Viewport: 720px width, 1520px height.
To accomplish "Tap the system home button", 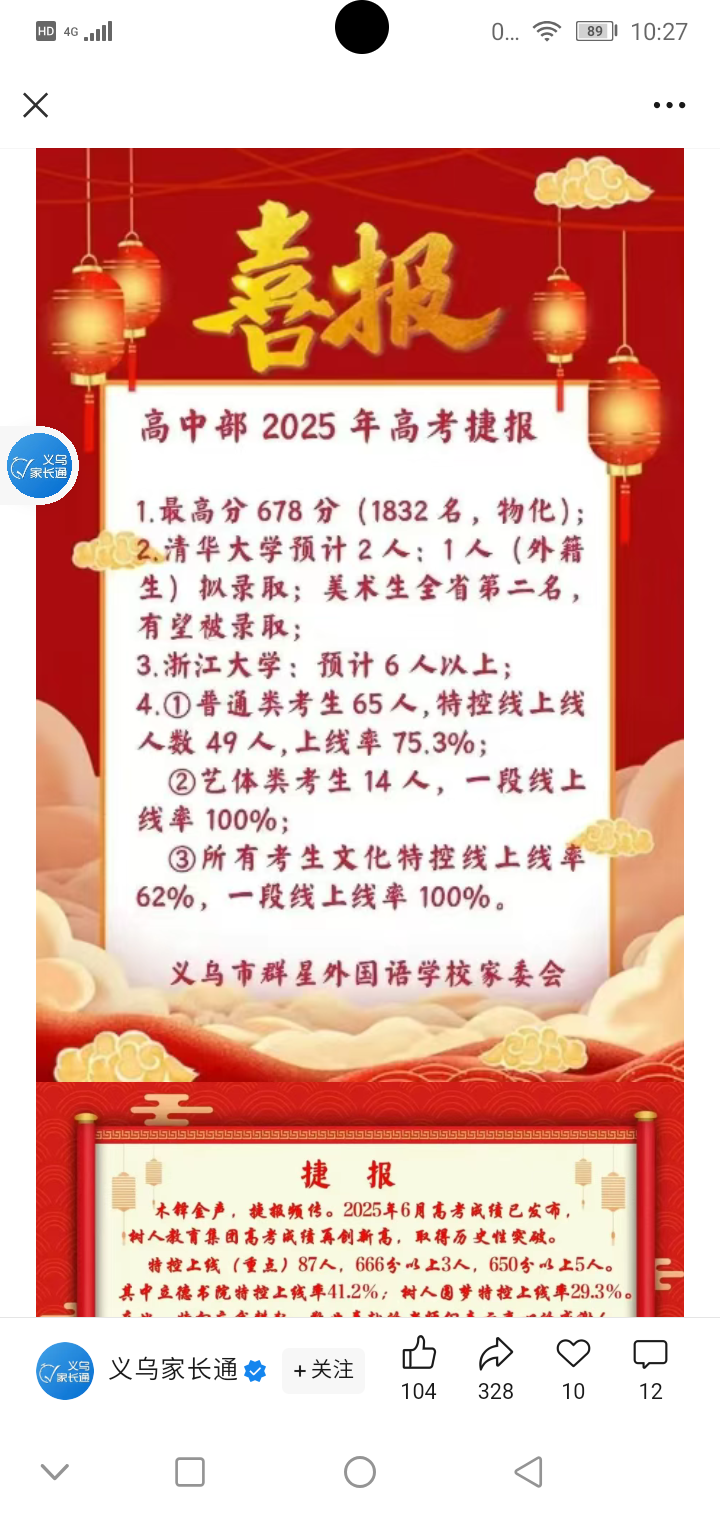I will 360,1472.
